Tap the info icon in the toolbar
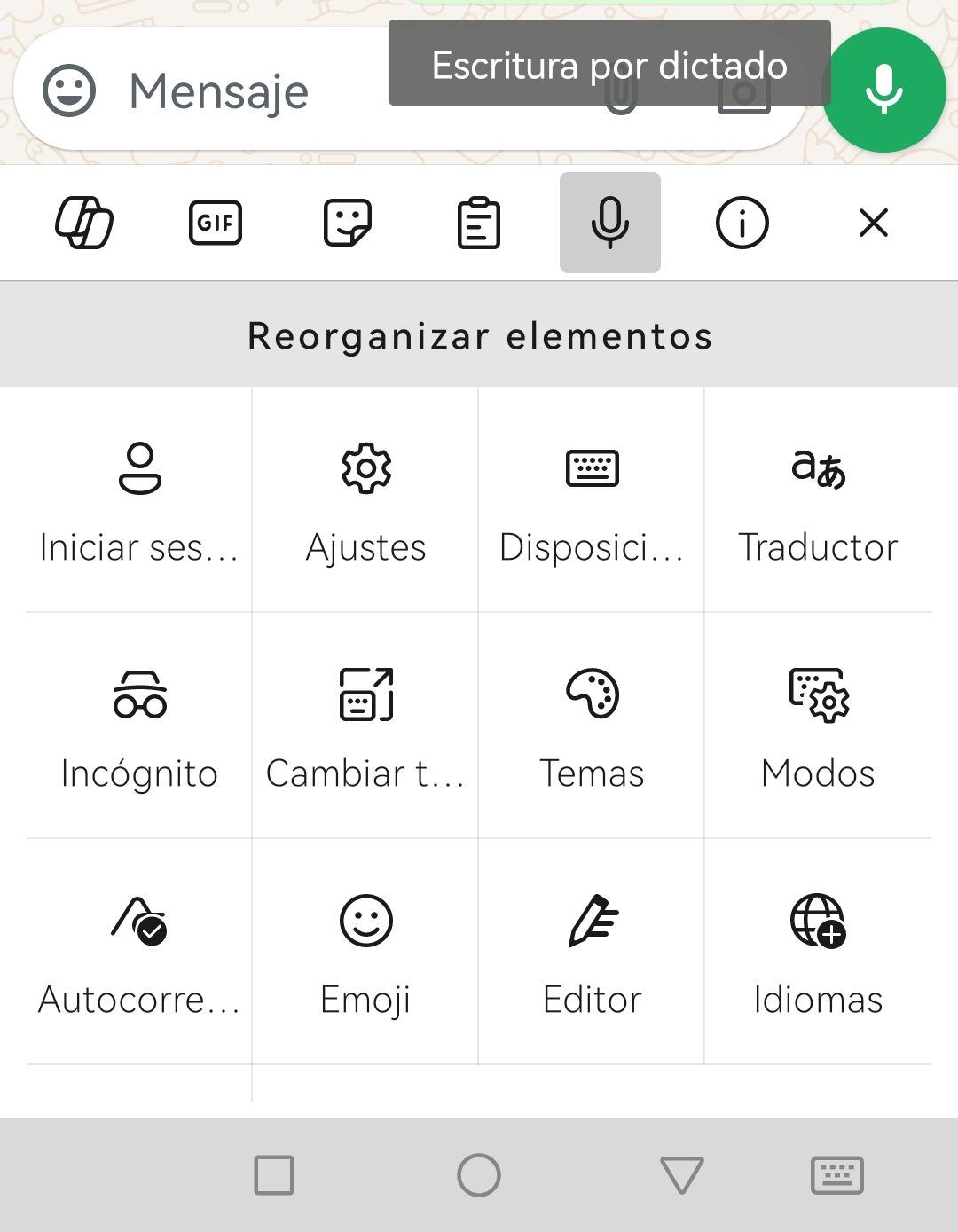This screenshot has height=1232, width=958. [742, 223]
